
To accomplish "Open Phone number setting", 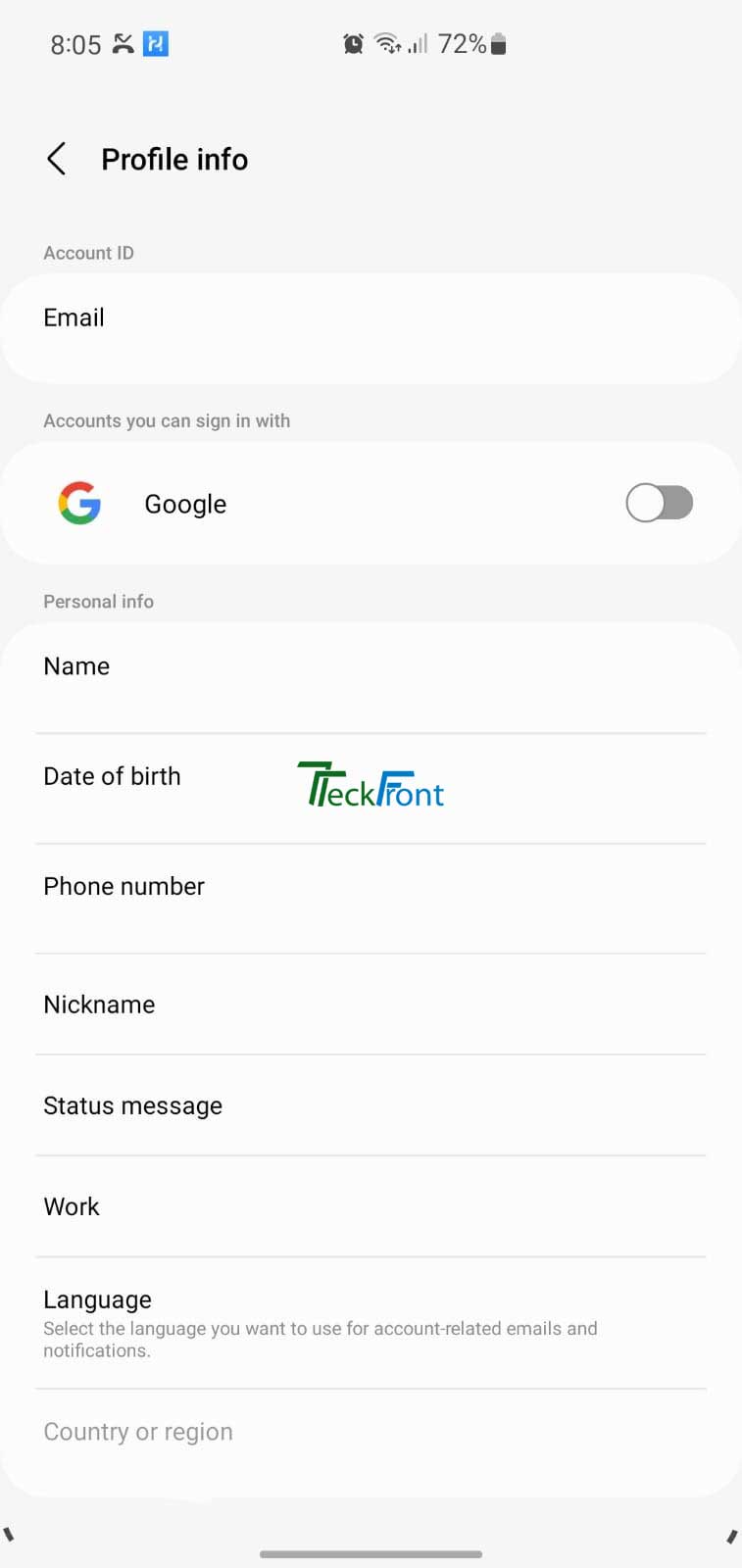I will [371, 899].
